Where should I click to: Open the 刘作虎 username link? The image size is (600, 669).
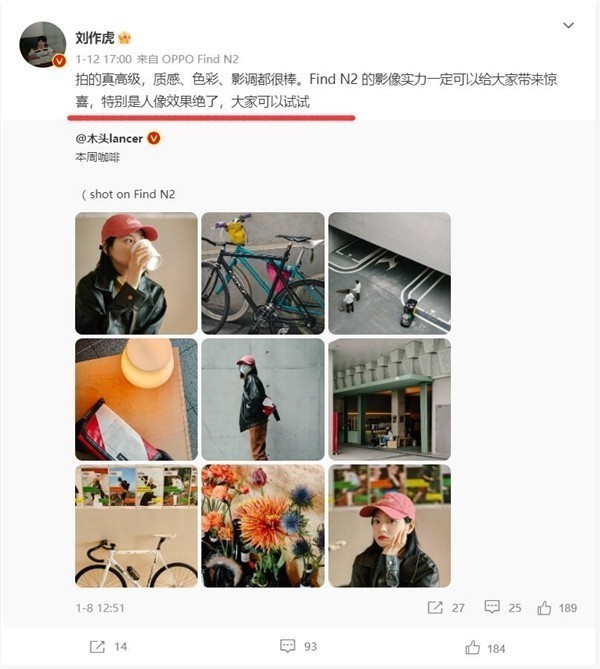tap(95, 38)
